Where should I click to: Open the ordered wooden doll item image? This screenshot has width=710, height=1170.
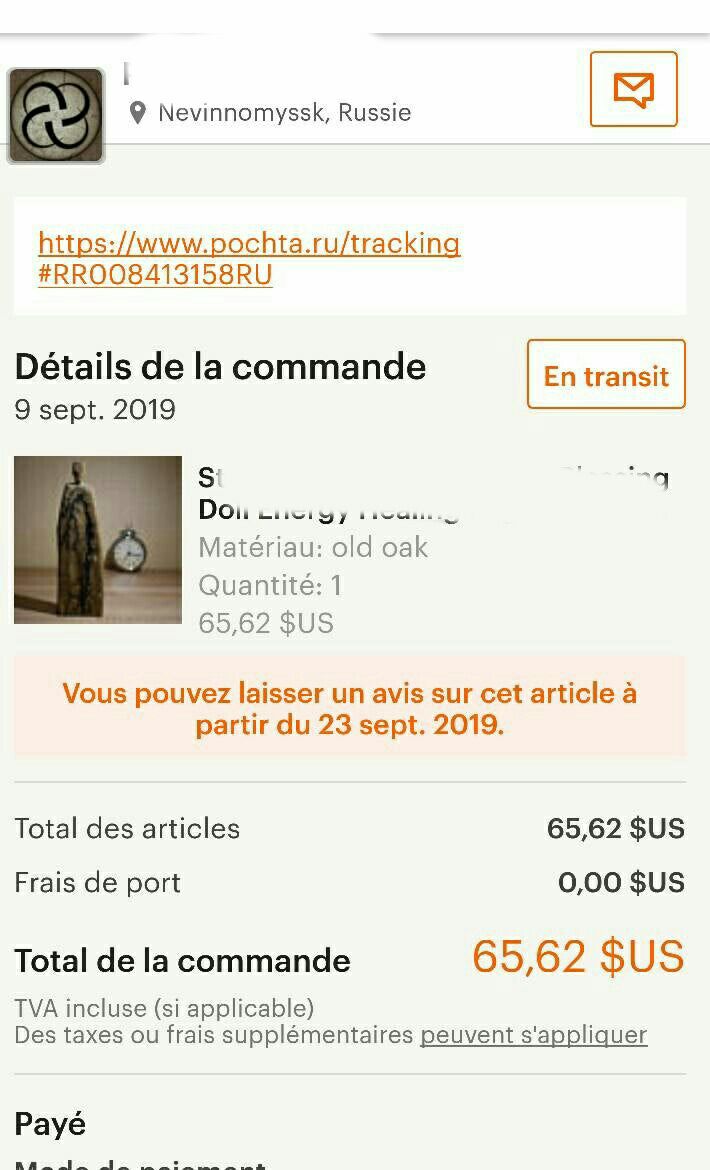pos(98,539)
